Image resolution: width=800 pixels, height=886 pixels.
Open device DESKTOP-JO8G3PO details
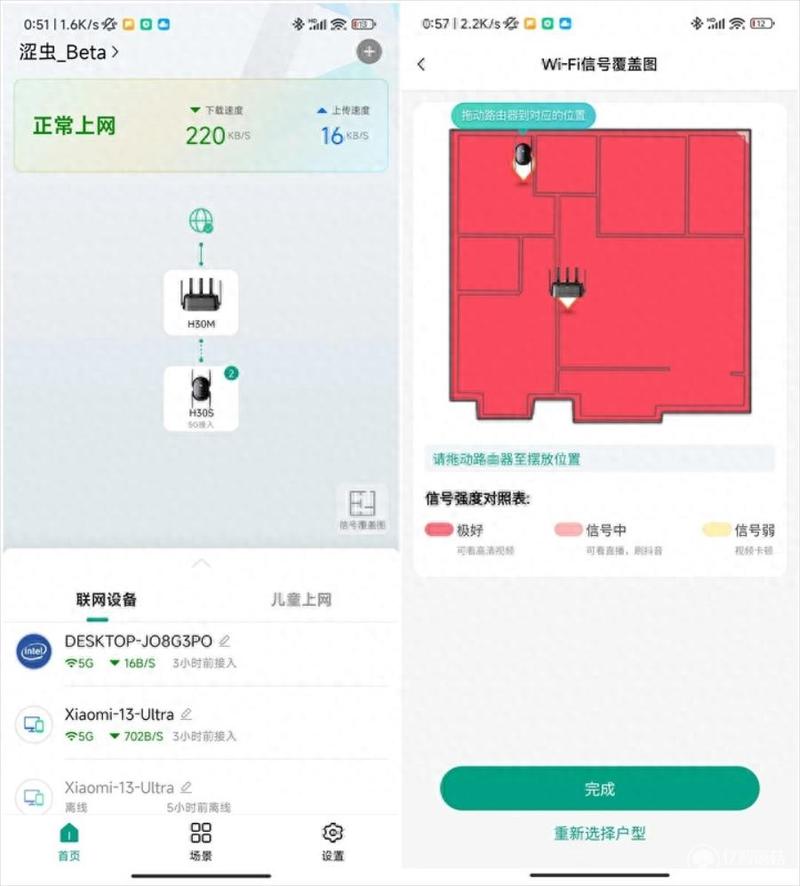point(140,651)
